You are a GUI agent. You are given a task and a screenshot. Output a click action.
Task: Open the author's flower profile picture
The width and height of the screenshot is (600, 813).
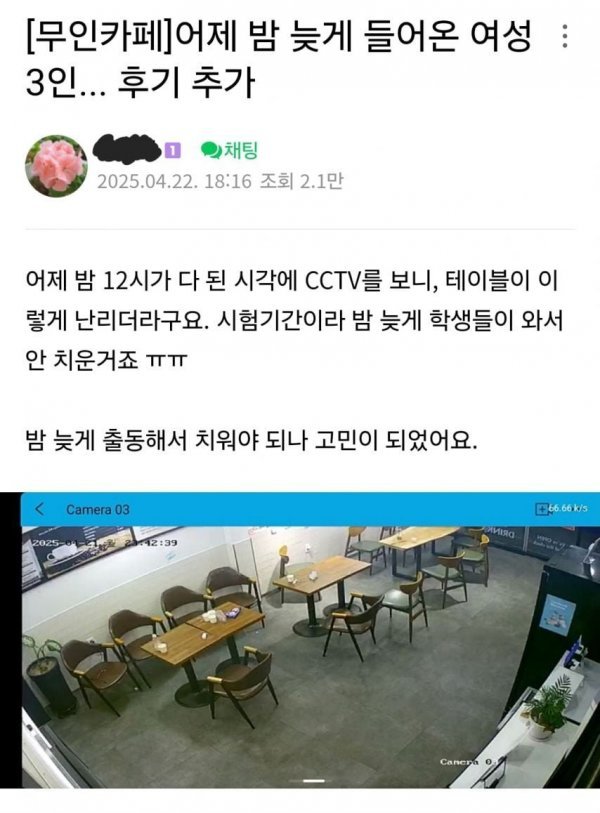(57, 165)
